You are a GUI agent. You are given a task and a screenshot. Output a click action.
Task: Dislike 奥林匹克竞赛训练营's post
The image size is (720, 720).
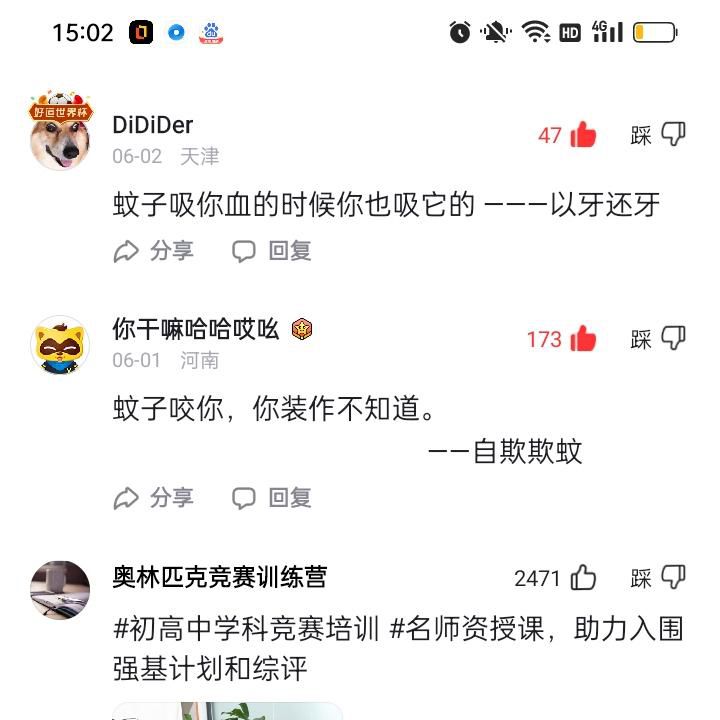tap(673, 578)
